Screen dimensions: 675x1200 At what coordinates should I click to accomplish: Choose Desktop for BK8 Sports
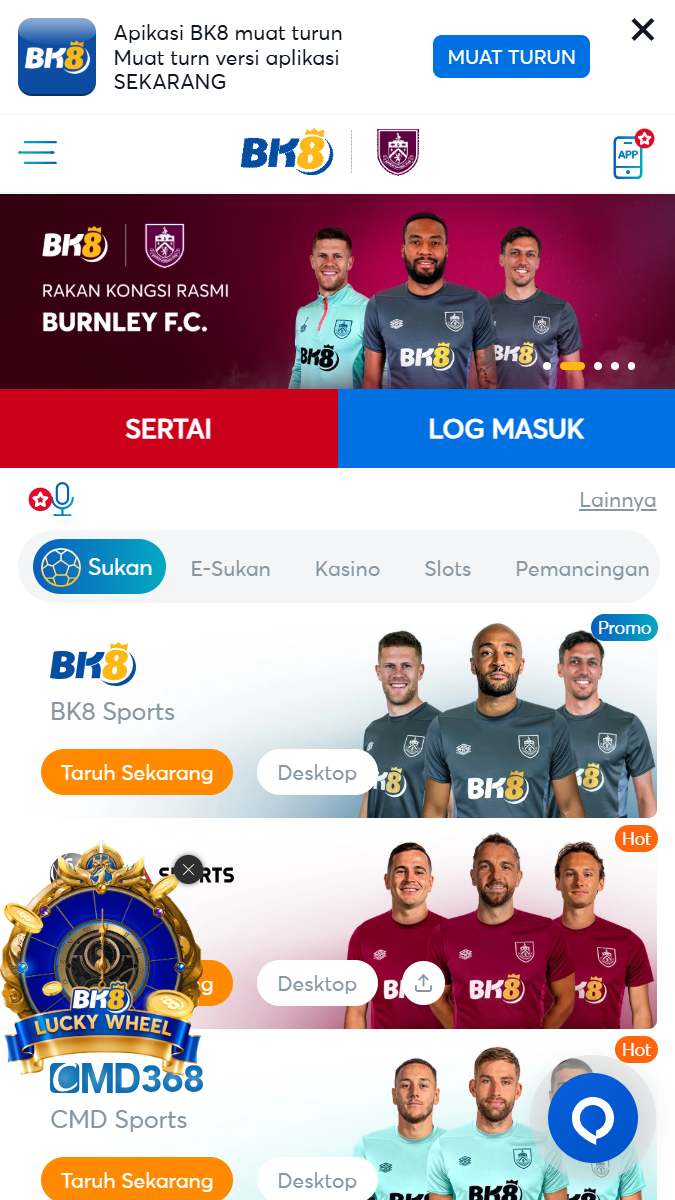point(317,773)
